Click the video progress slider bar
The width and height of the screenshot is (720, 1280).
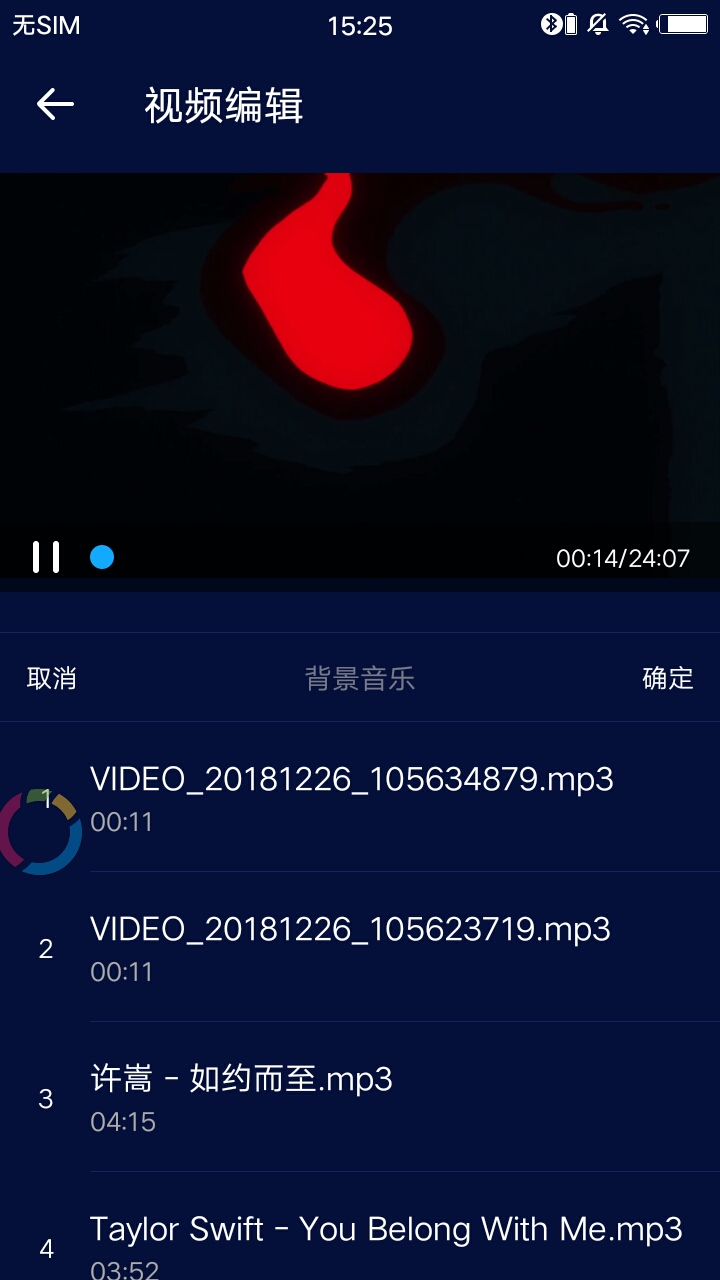pos(300,557)
